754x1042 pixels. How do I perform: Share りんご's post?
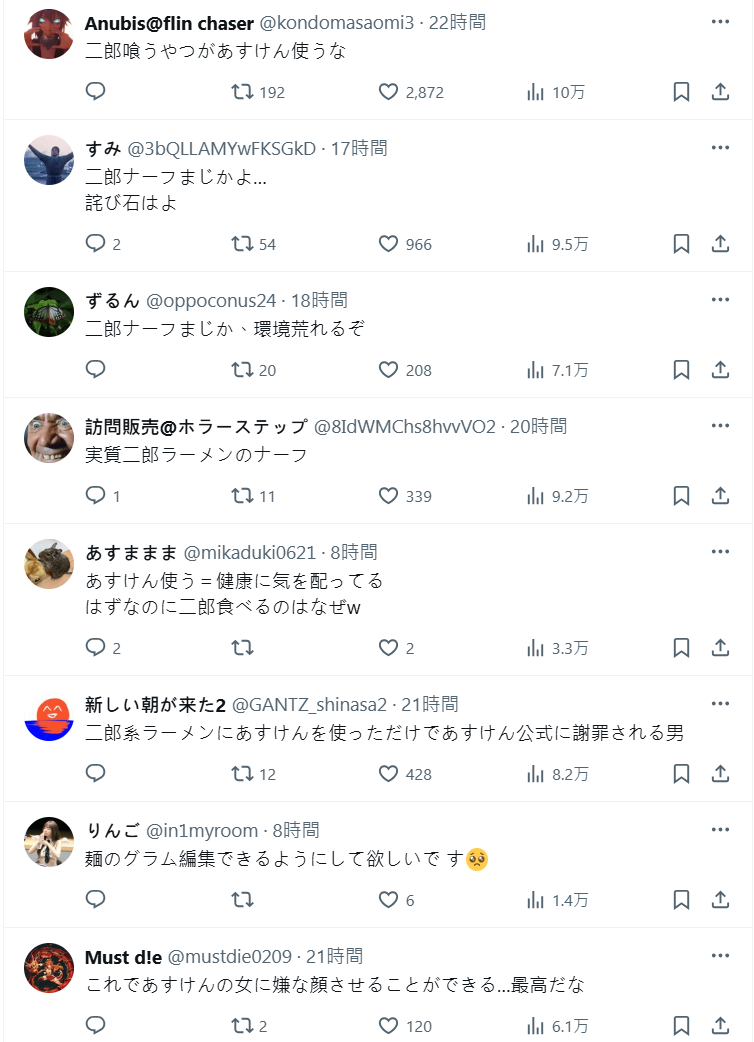(x=720, y=900)
